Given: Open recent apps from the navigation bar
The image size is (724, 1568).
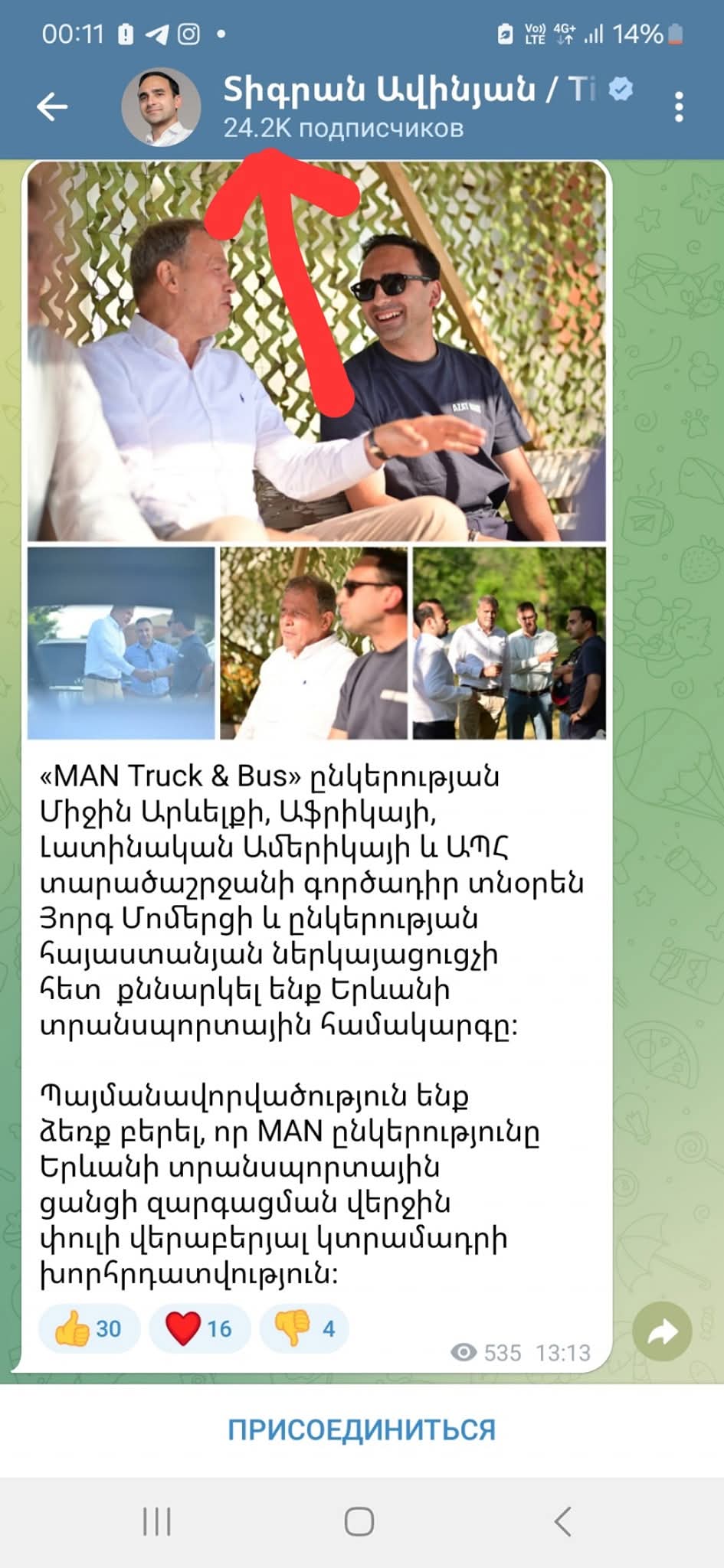Looking at the screenshot, I should point(157,1521).
